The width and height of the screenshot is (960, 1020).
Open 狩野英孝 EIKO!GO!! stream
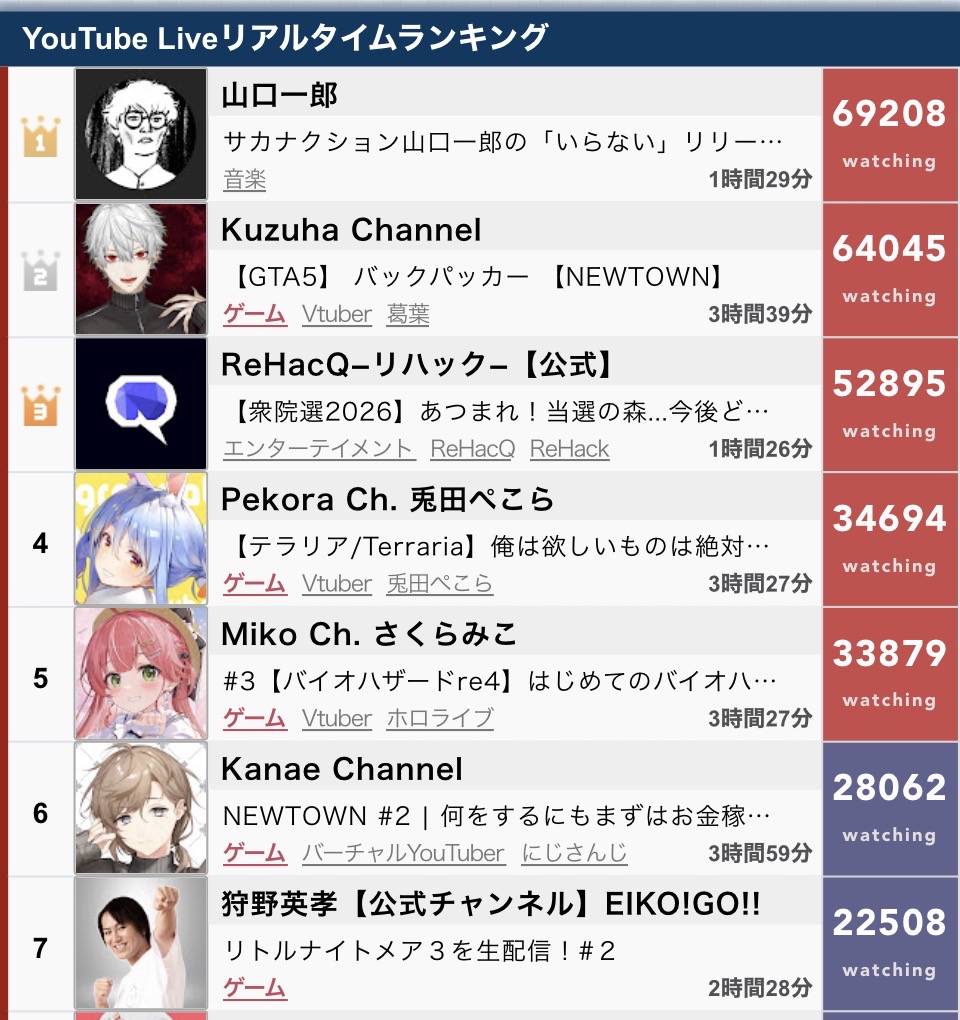click(x=418, y=951)
